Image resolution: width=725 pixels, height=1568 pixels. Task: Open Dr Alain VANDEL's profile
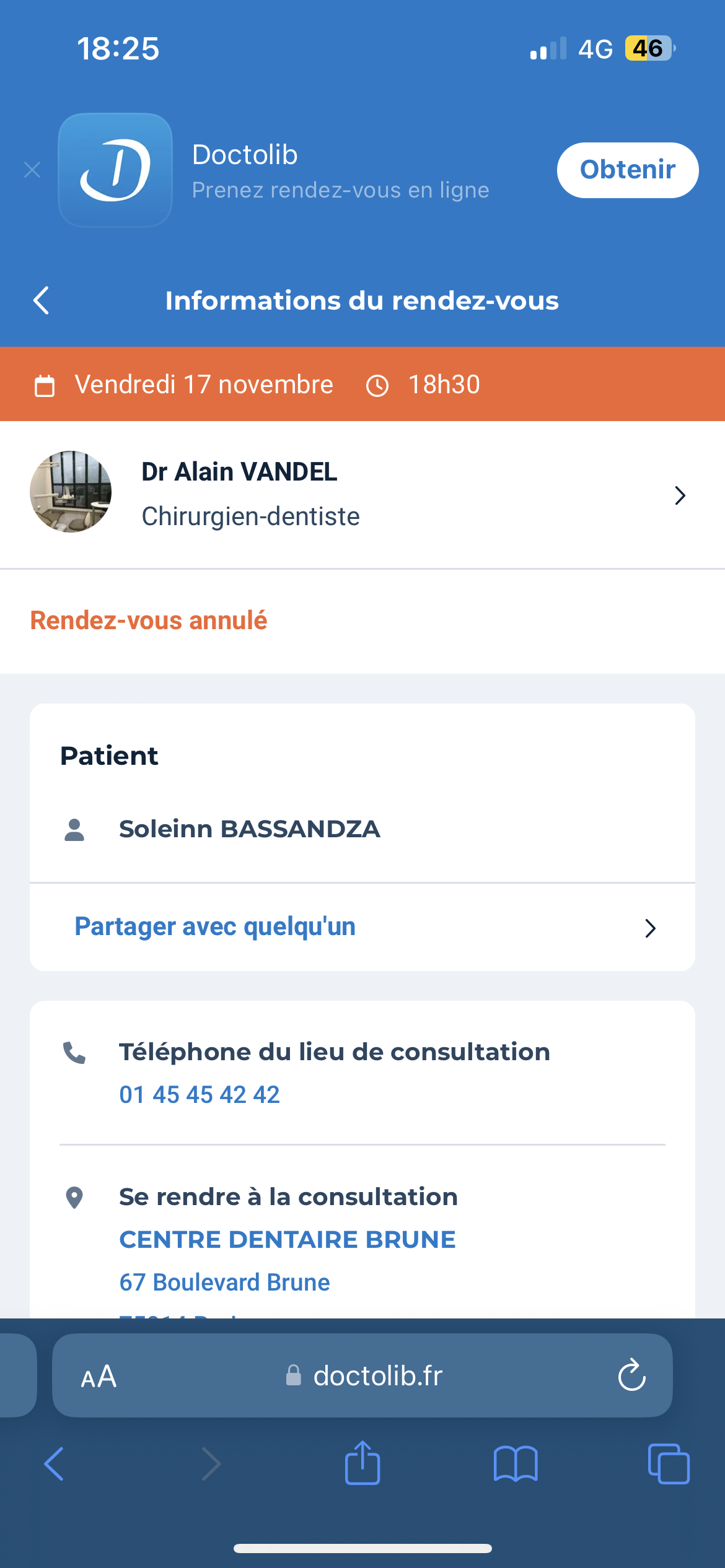[x=362, y=494]
